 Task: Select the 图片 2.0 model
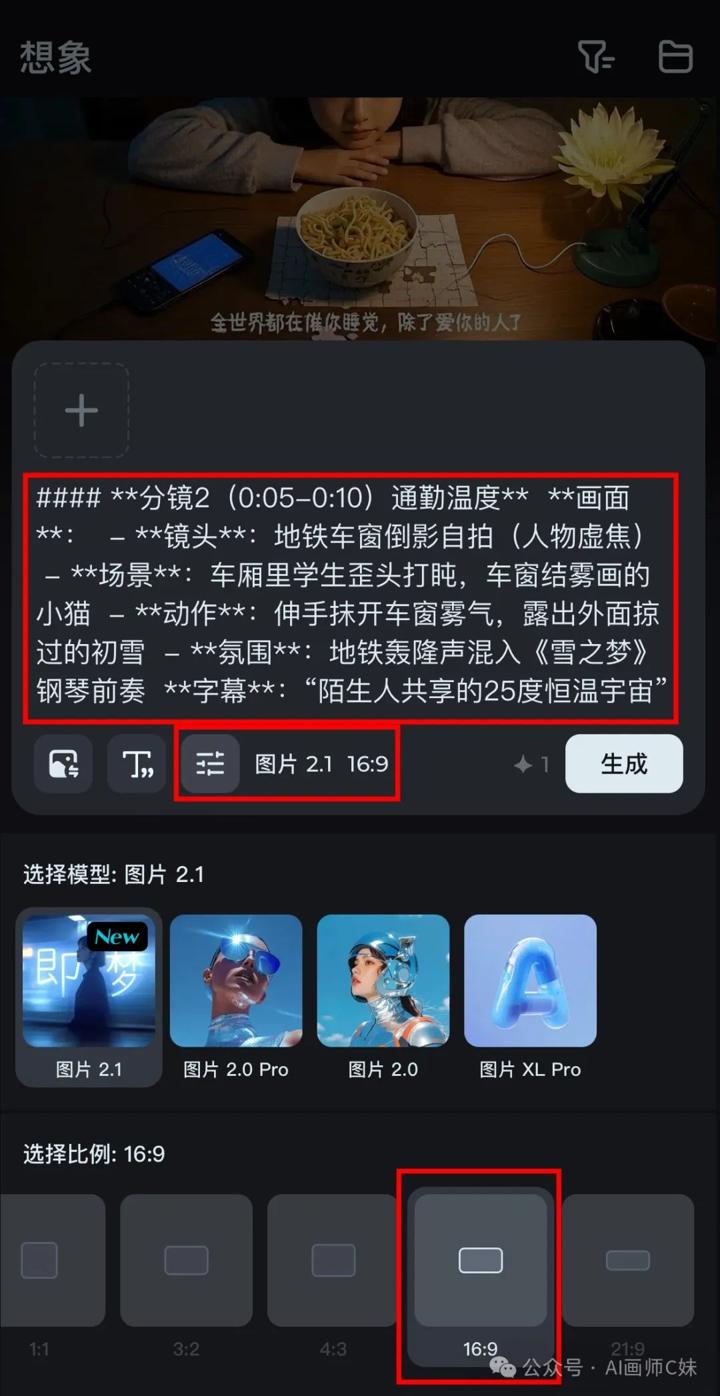[x=383, y=996]
